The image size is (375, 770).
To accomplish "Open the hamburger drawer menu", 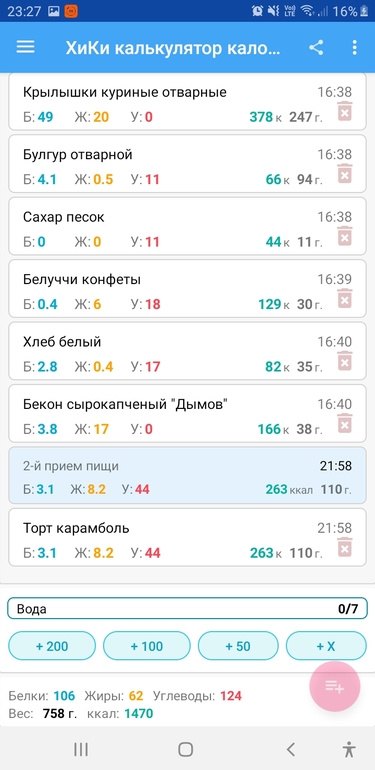I will 26,47.
